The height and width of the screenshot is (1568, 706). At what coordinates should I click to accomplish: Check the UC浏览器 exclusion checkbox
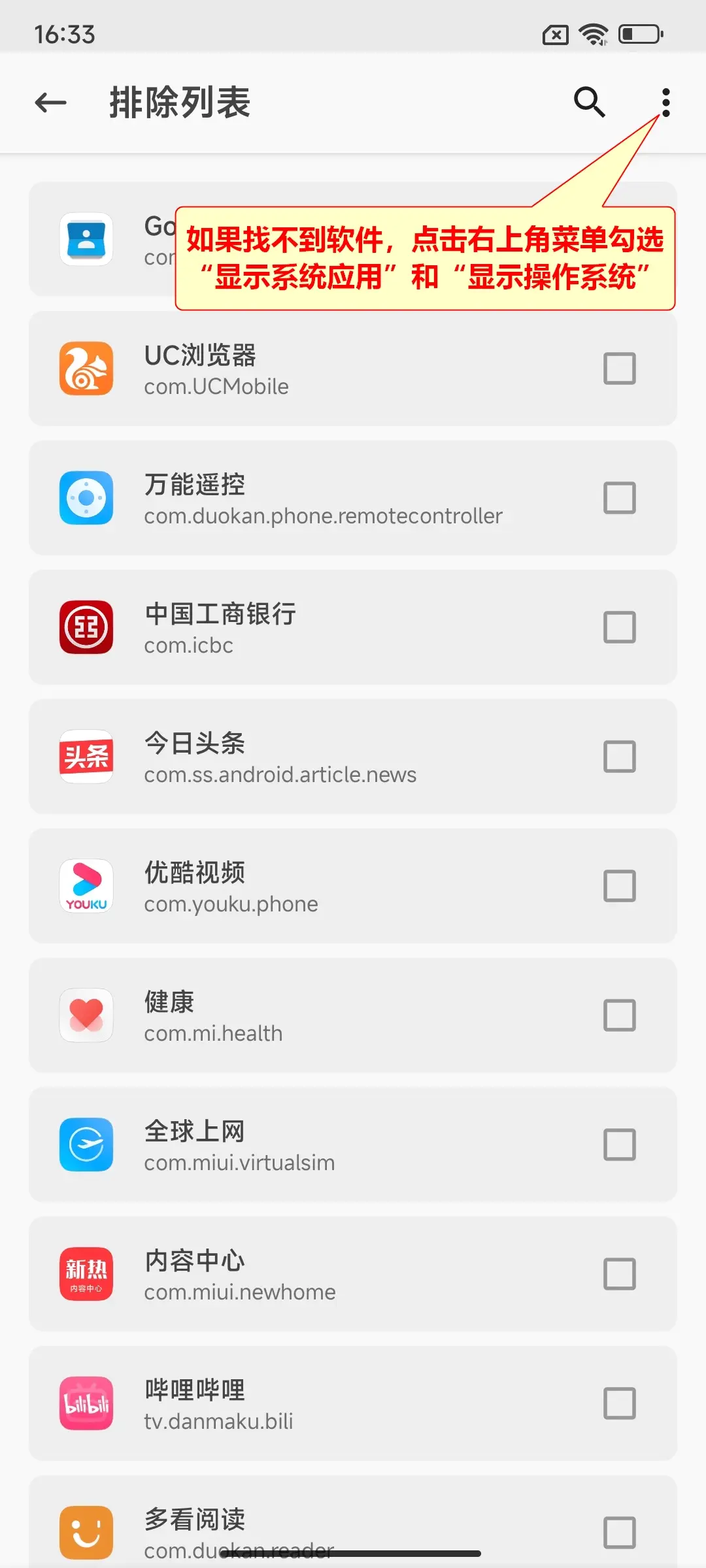(620, 369)
